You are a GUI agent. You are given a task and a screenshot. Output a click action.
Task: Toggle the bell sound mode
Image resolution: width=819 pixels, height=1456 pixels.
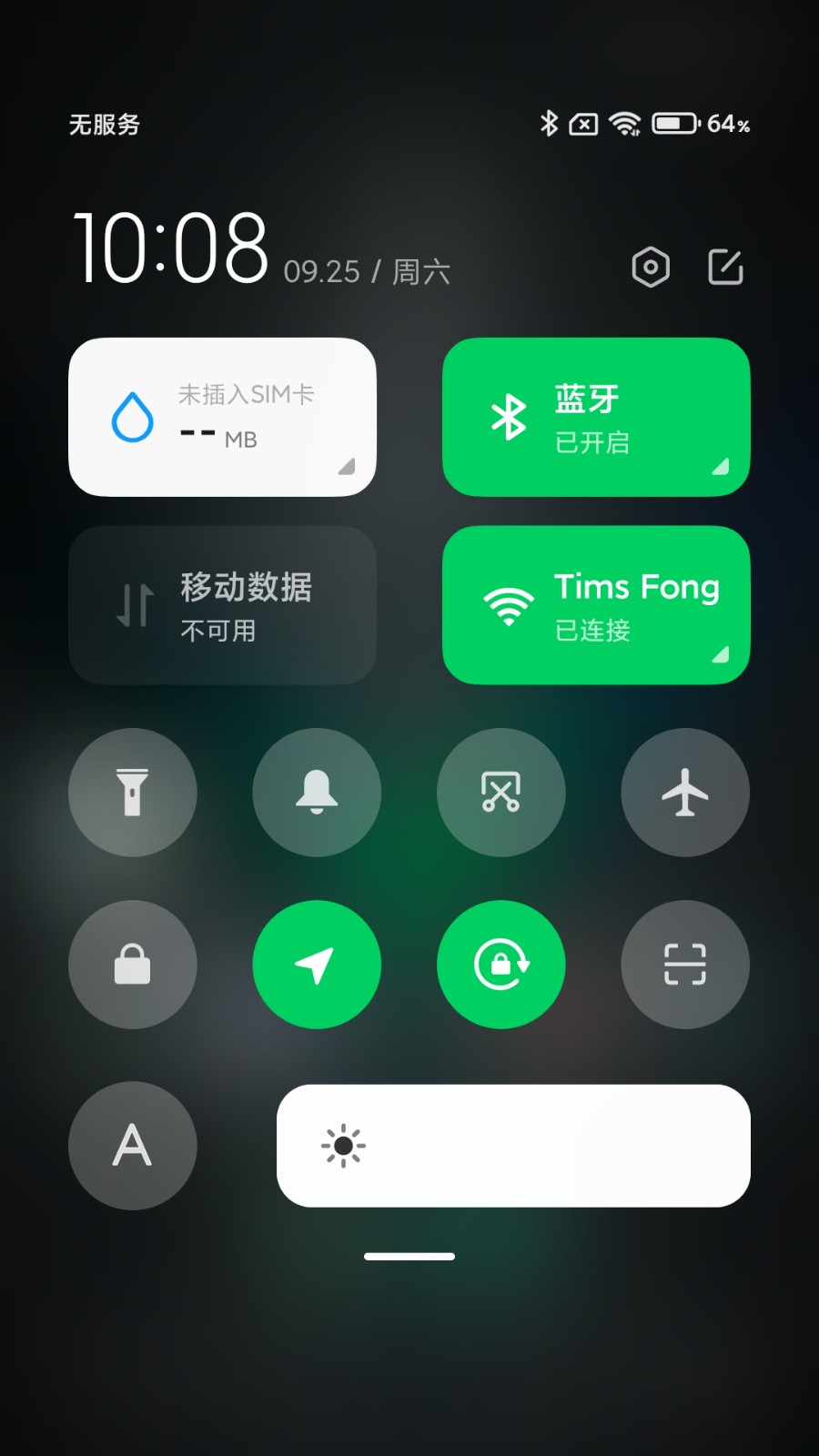pyautogui.click(x=317, y=792)
